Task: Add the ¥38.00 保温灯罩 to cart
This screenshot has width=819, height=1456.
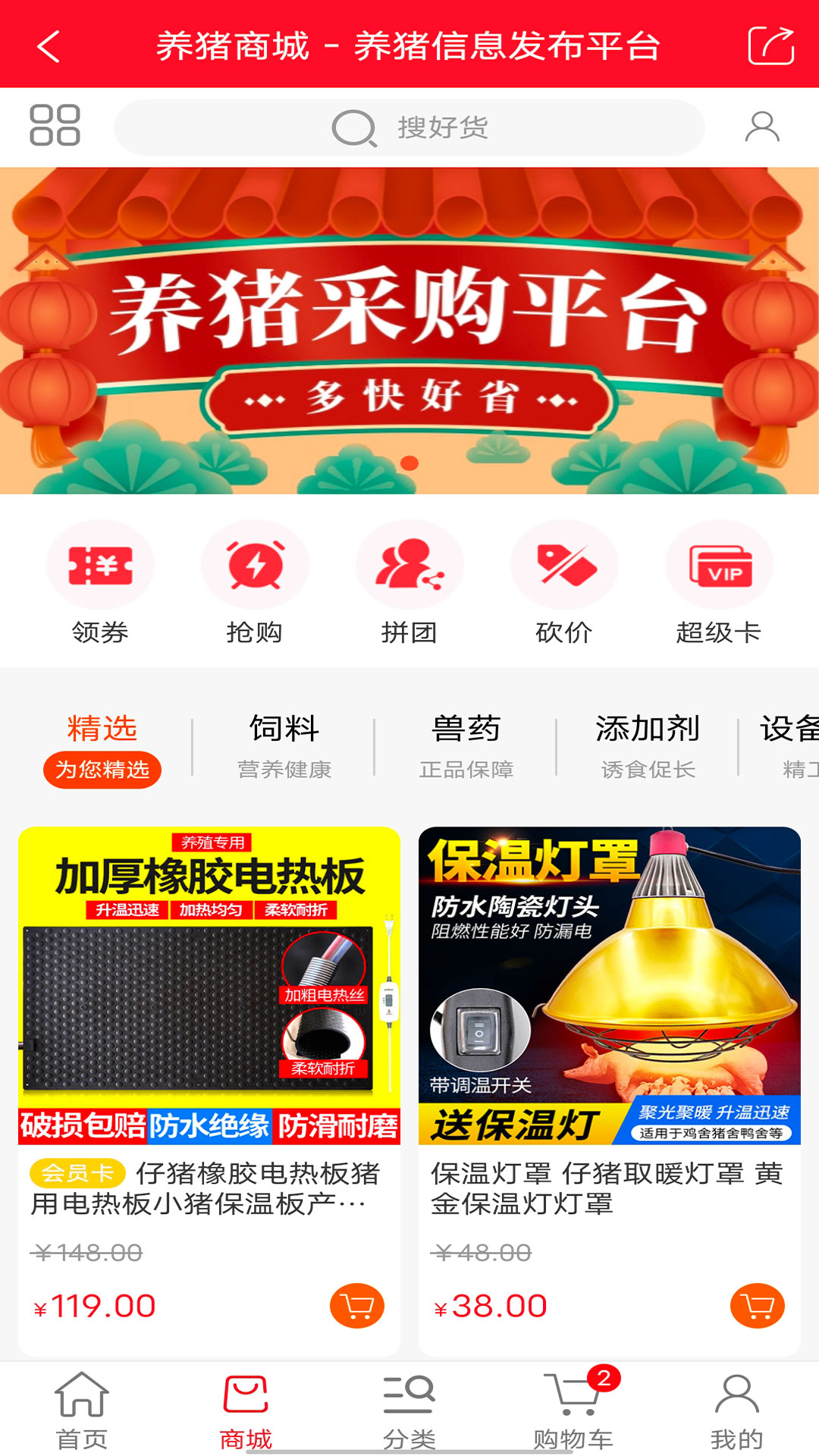Action: (x=758, y=1306)
